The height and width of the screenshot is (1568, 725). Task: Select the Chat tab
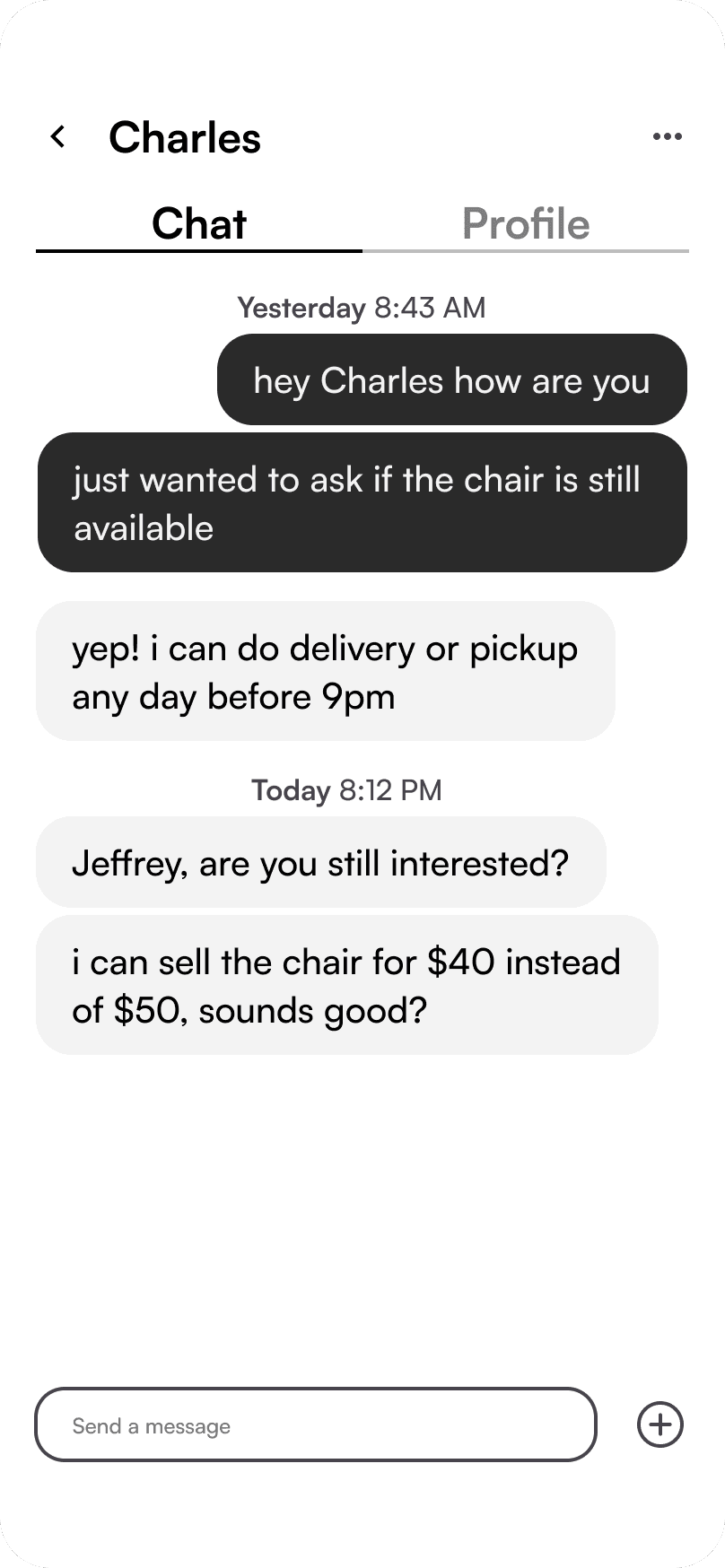coord(199,224)
